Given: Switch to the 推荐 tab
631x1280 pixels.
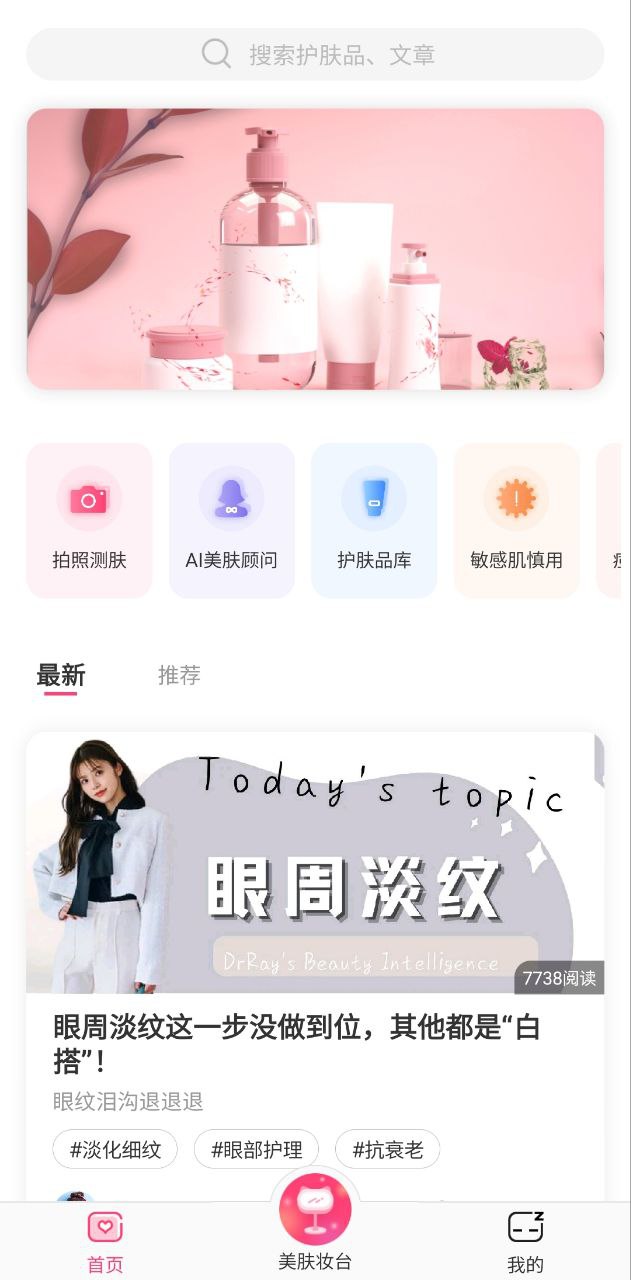Looking at the screenshot, I should [179, 676].
